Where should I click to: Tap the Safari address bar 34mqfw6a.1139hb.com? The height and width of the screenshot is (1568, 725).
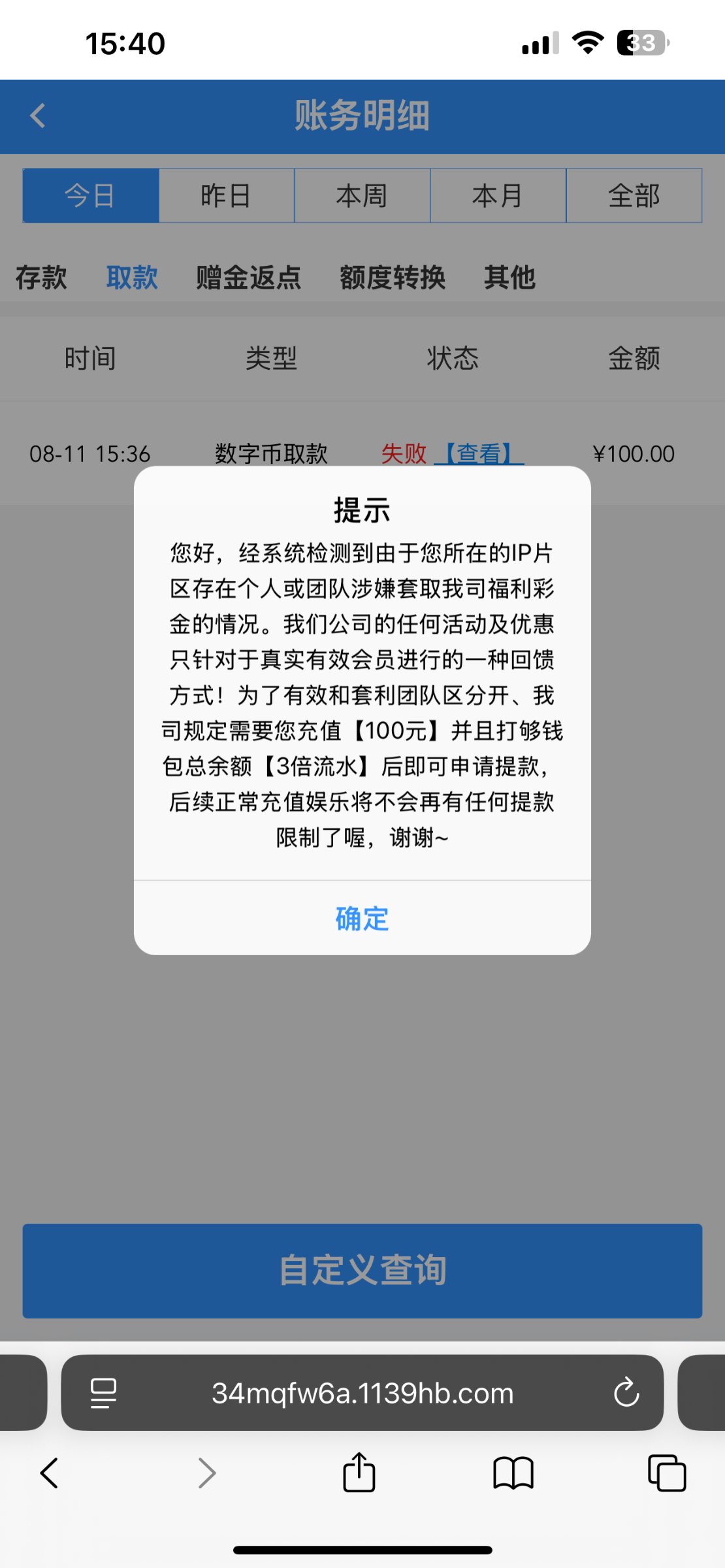362,1393
